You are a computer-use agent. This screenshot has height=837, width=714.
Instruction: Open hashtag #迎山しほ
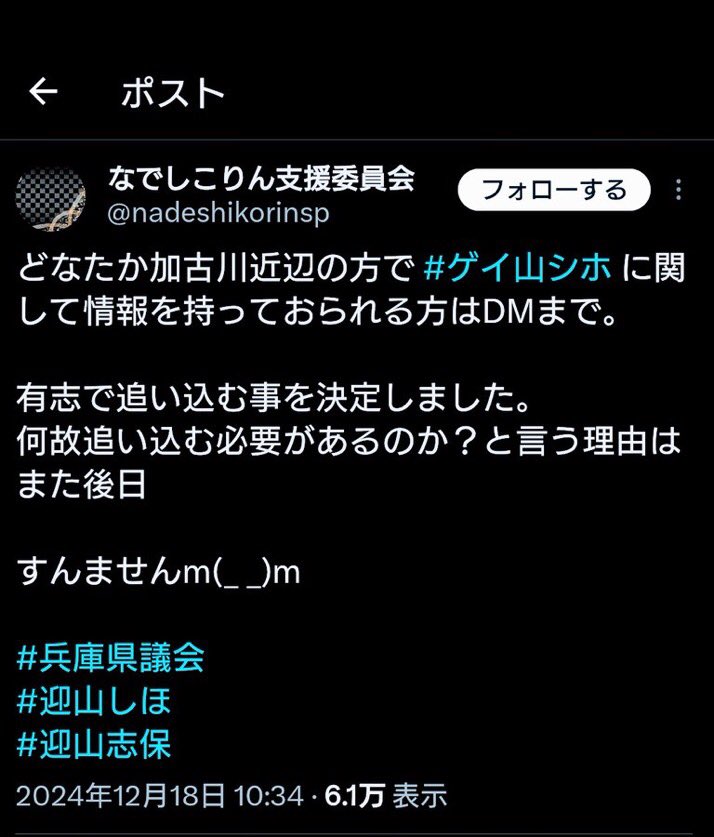click(x=95, y=701)
